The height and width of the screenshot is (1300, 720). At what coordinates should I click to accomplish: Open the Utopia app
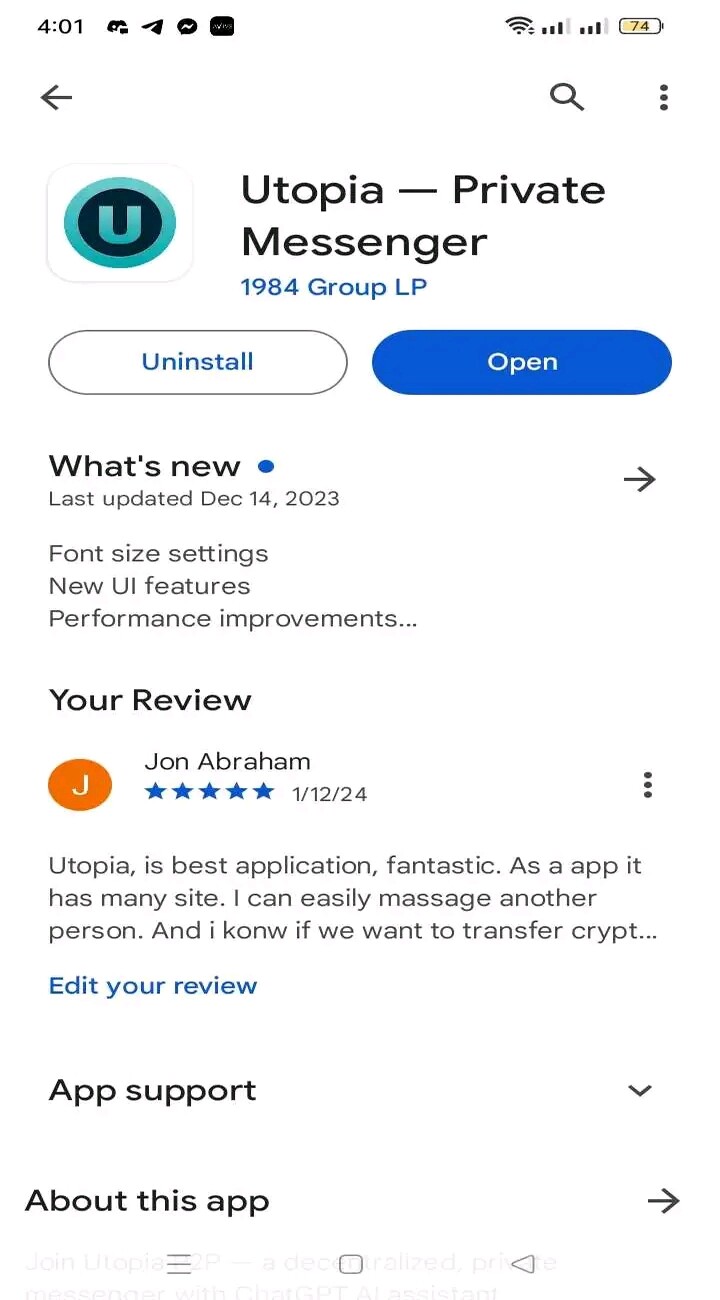point(522,362)
